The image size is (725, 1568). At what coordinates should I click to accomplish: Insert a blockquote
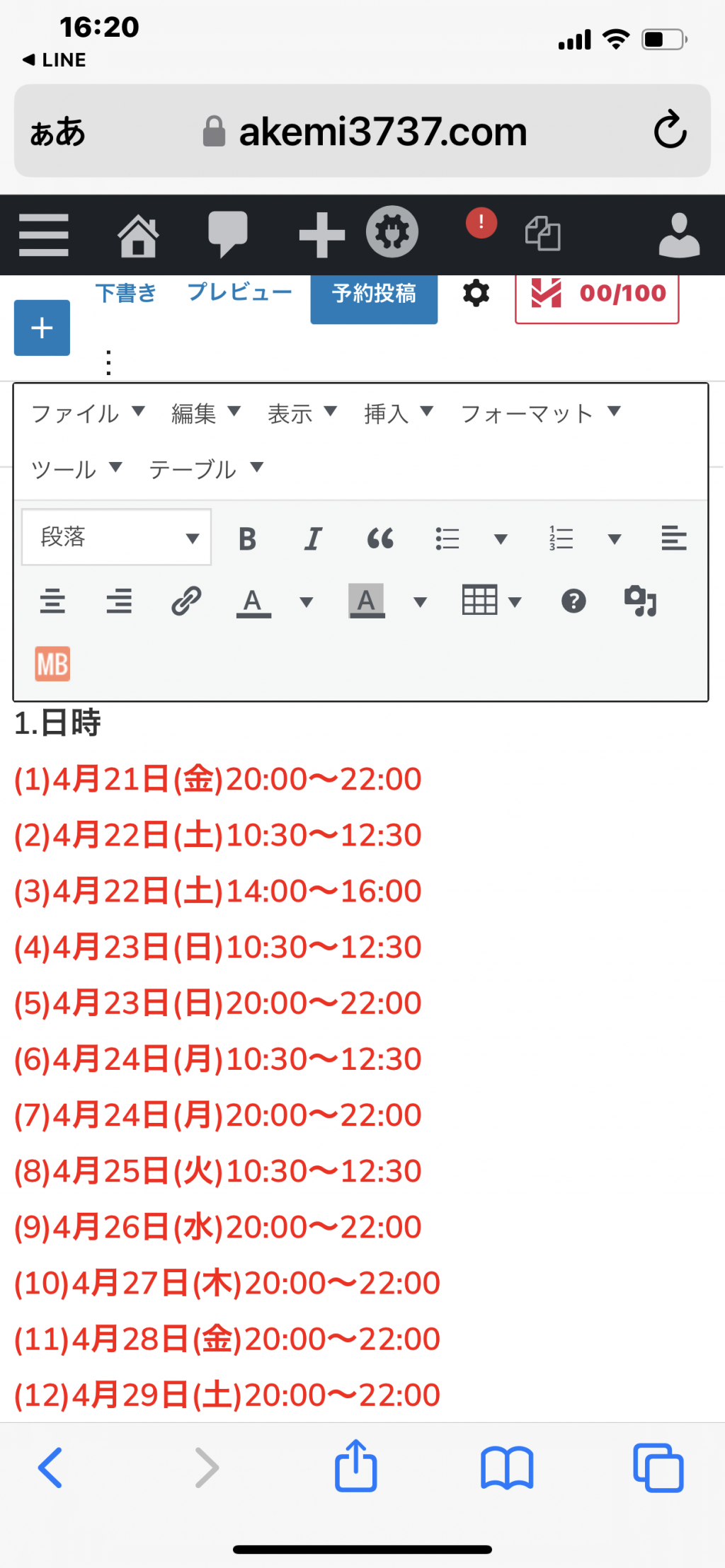[380, 539]
